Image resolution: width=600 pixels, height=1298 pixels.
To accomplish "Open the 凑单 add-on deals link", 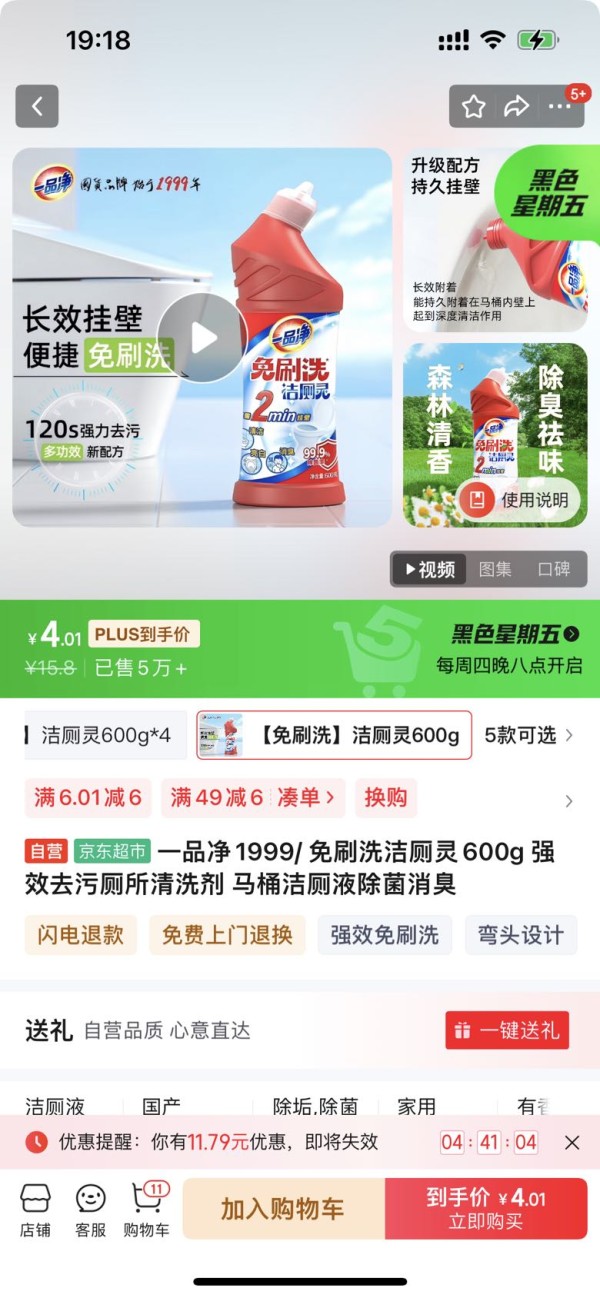I will pos(305,797).
